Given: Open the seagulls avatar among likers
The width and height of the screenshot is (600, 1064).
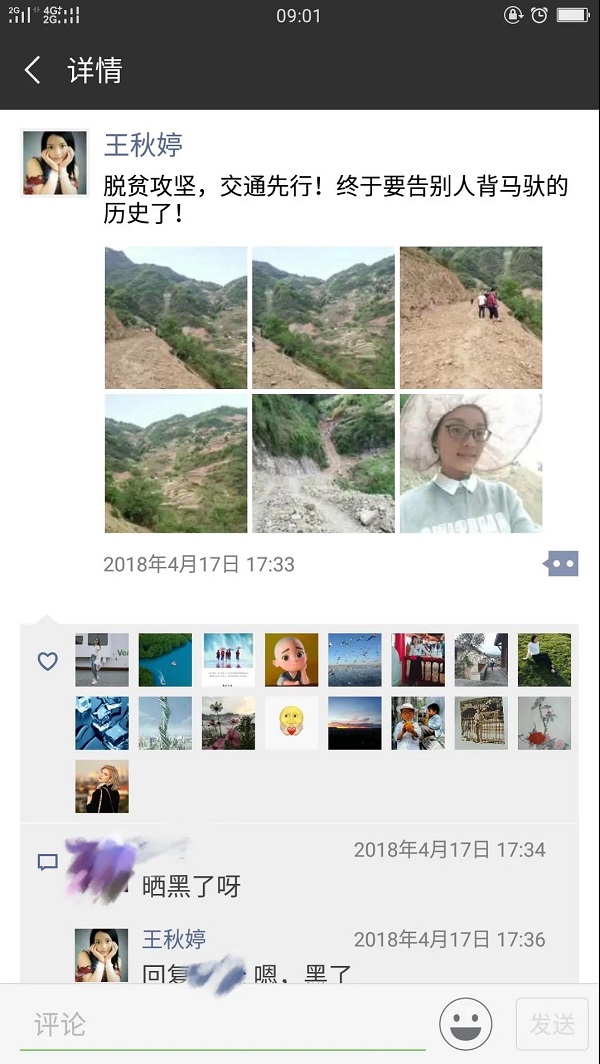Looking at the screenshot, I should [355, 660].
